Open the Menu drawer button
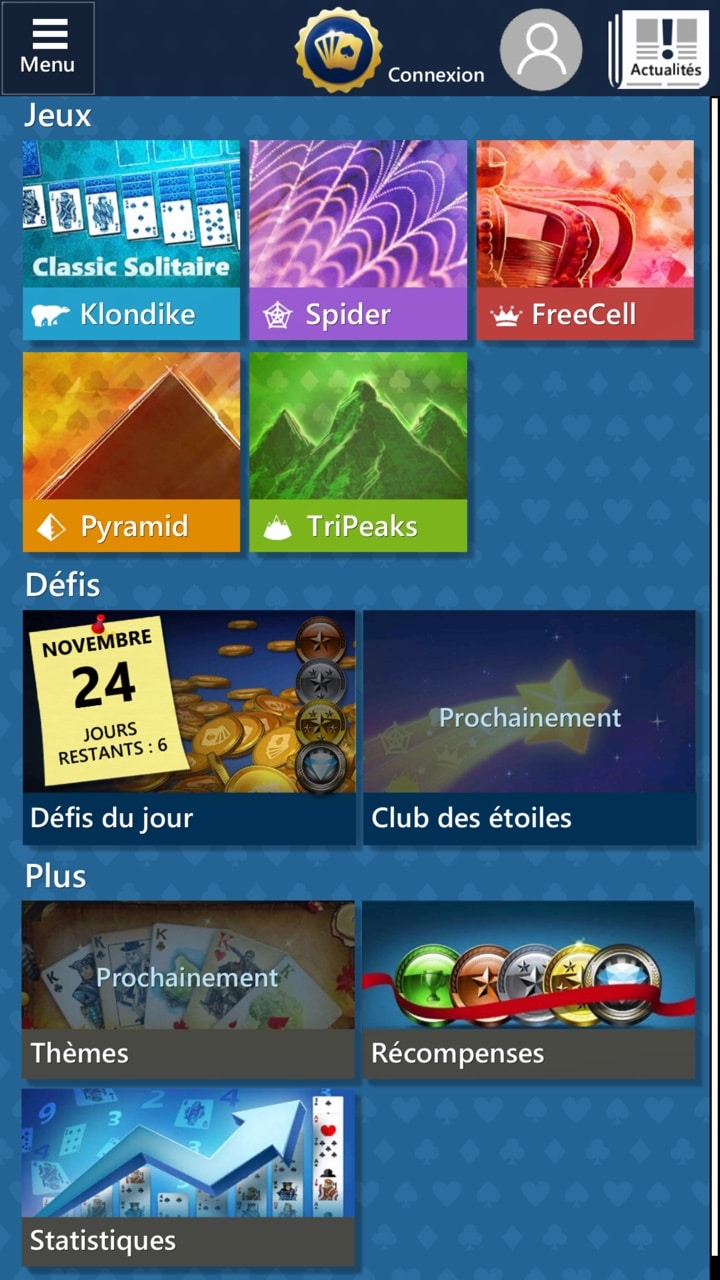 click(48, 47)
